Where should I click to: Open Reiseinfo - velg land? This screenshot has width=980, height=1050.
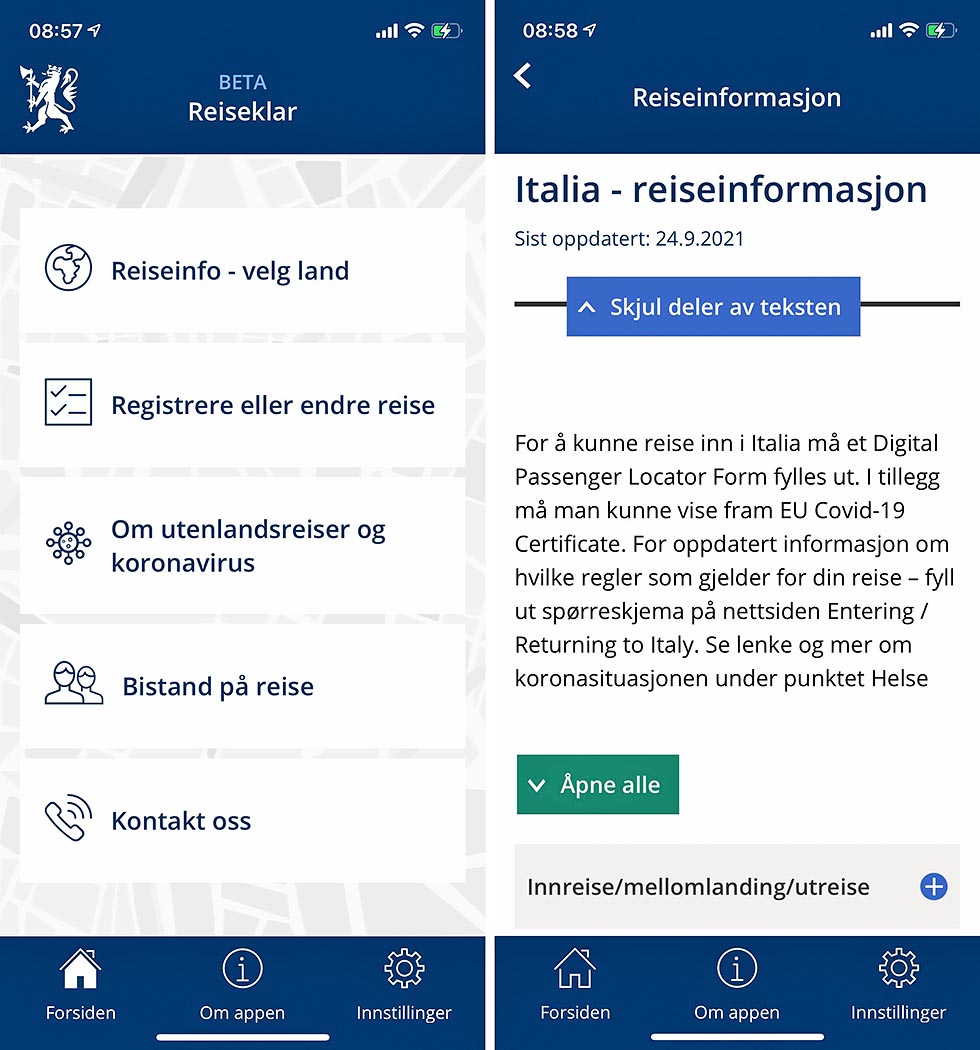[x=242, y=270]
